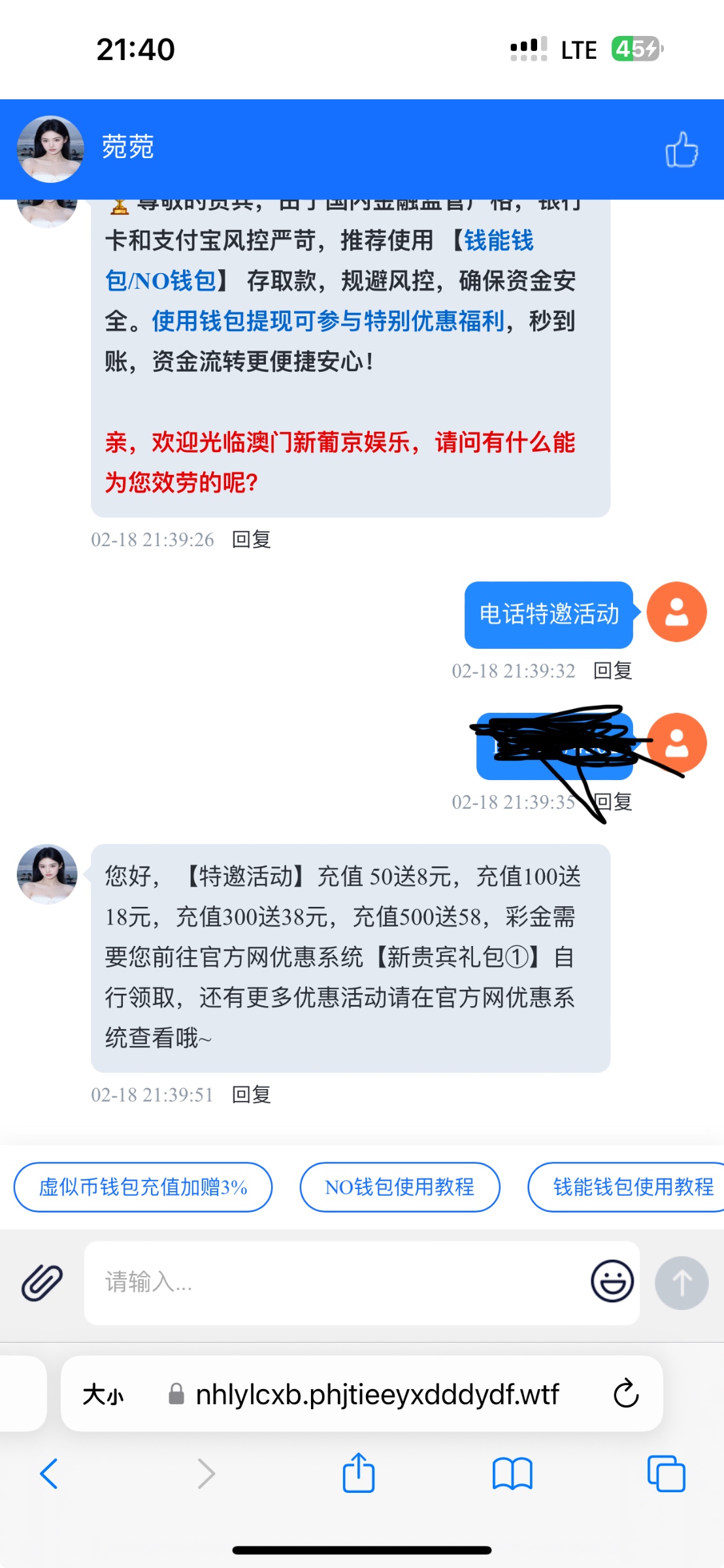This screenshot has width=724, height=1568.
Task: Tap 回复 under the 电话特邀活动 message
Action: click(612, 671)
